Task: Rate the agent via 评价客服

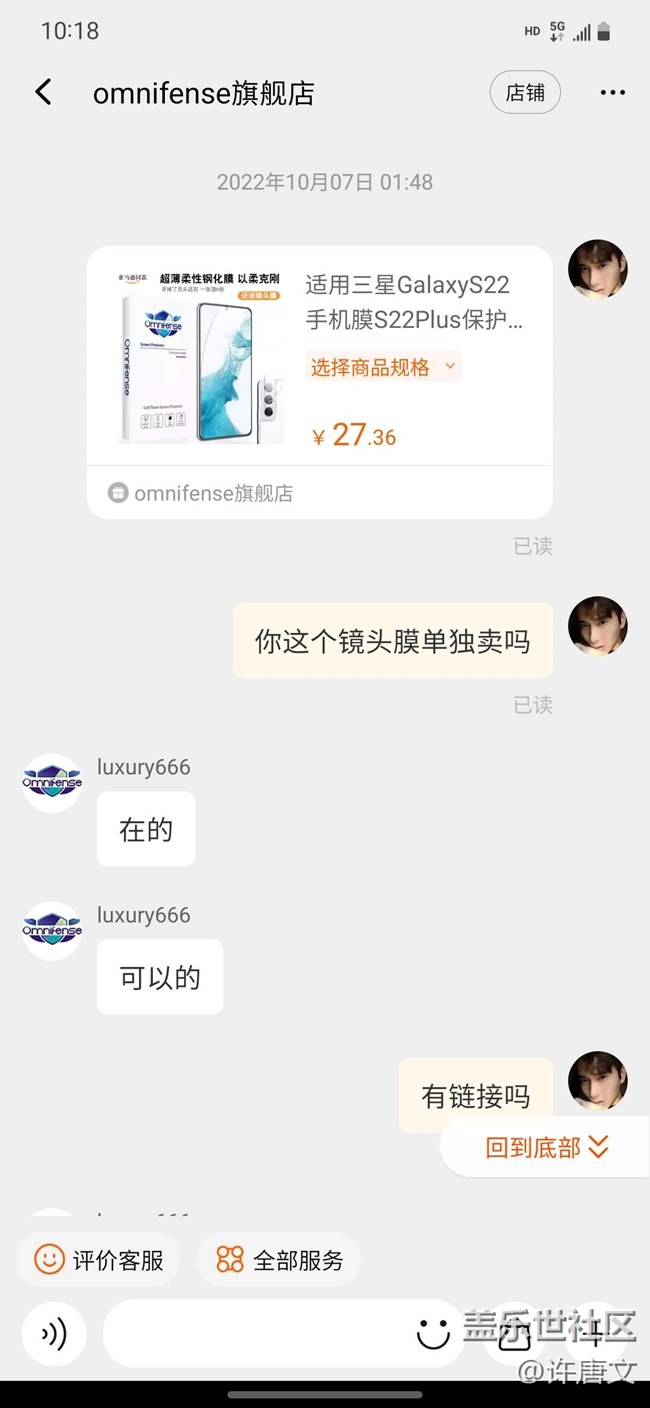Action: 99,1259
